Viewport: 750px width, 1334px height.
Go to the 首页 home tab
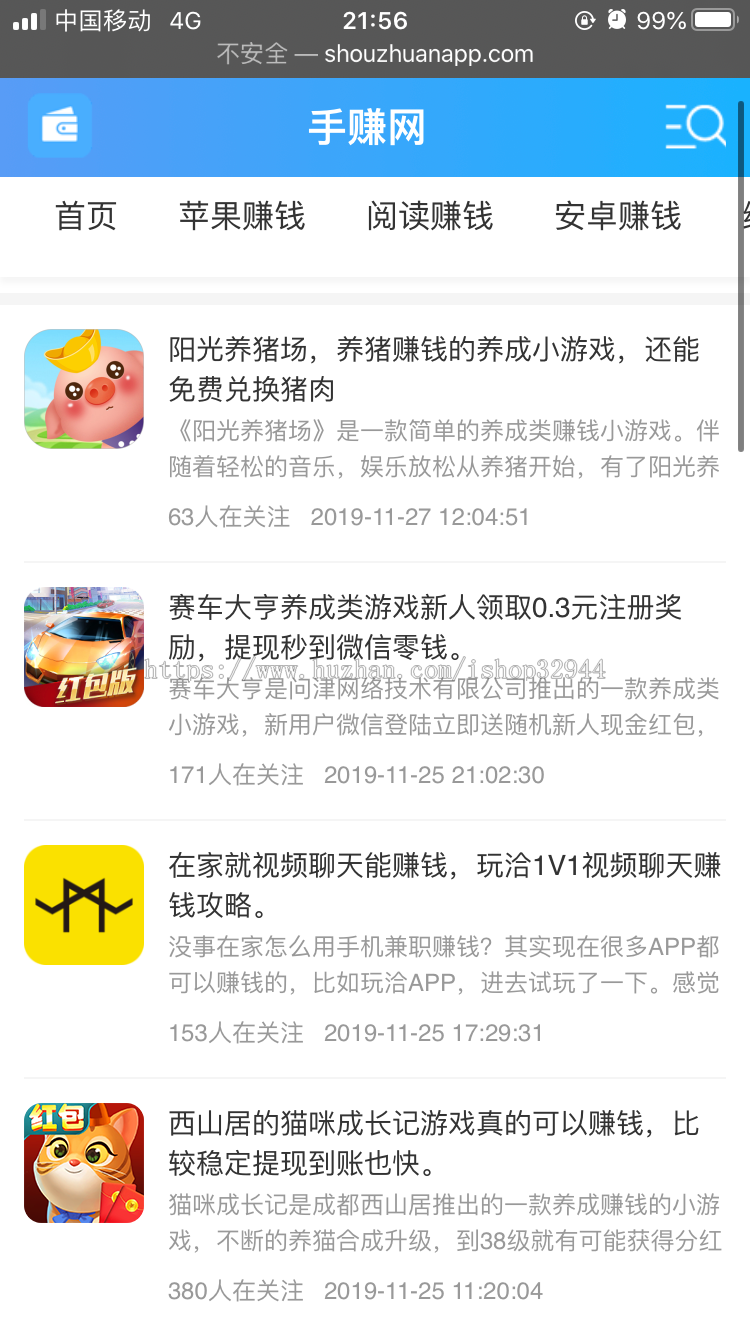[86, 216]
